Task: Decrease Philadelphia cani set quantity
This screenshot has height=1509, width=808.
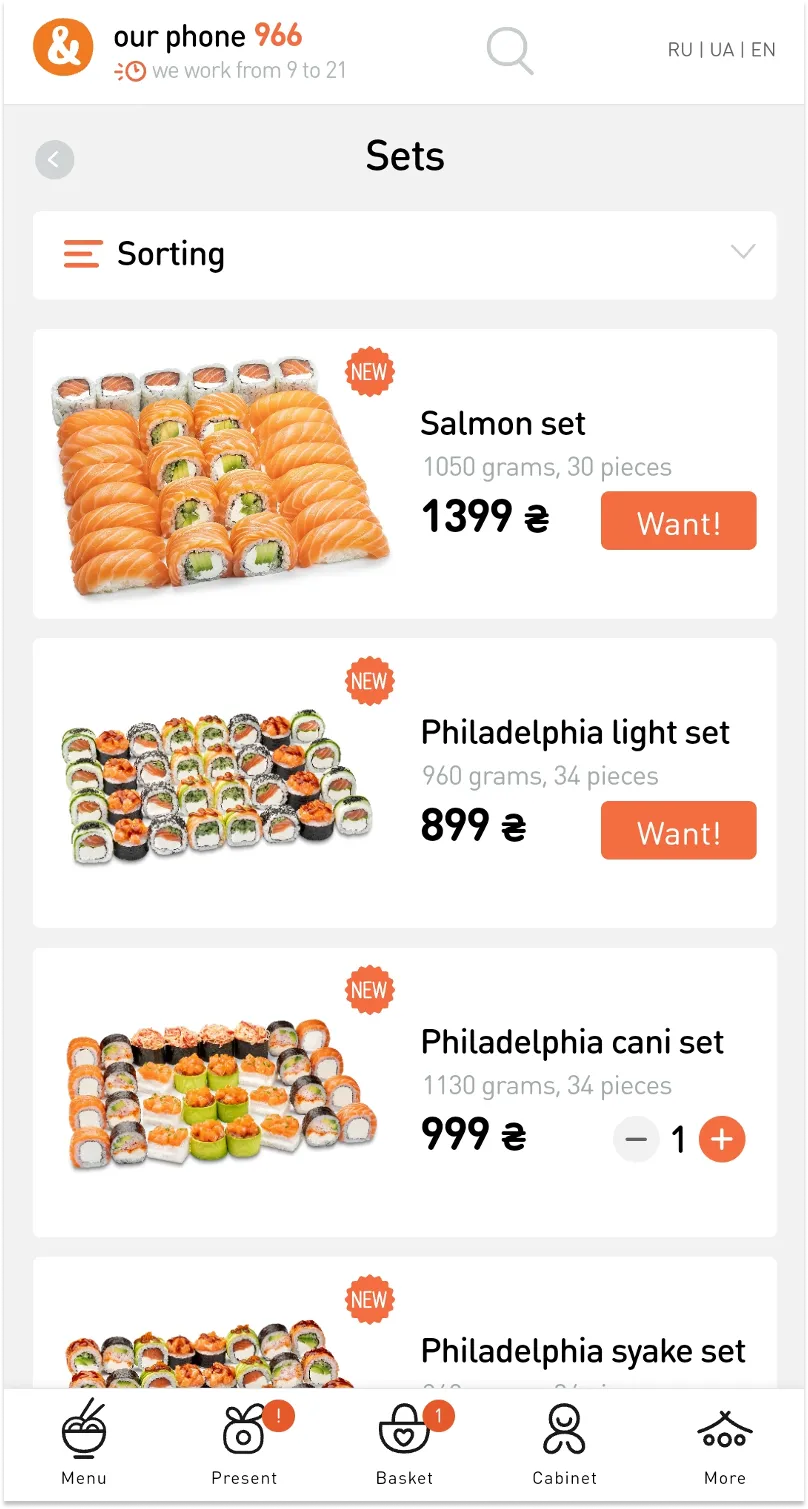Action: click(x=636, y=1139)
